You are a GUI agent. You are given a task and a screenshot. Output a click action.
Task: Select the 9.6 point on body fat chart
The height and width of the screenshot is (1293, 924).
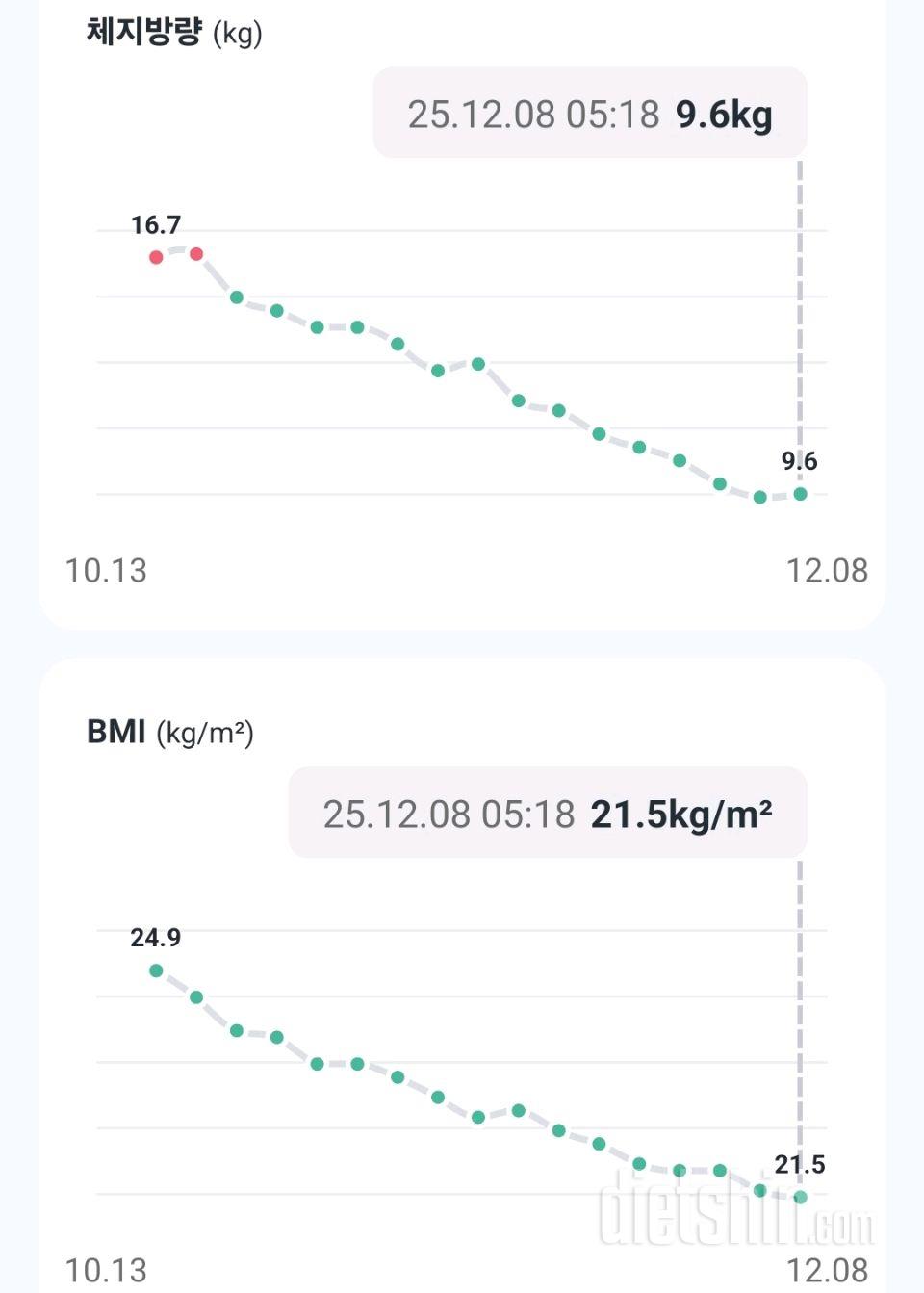(800, 494)
